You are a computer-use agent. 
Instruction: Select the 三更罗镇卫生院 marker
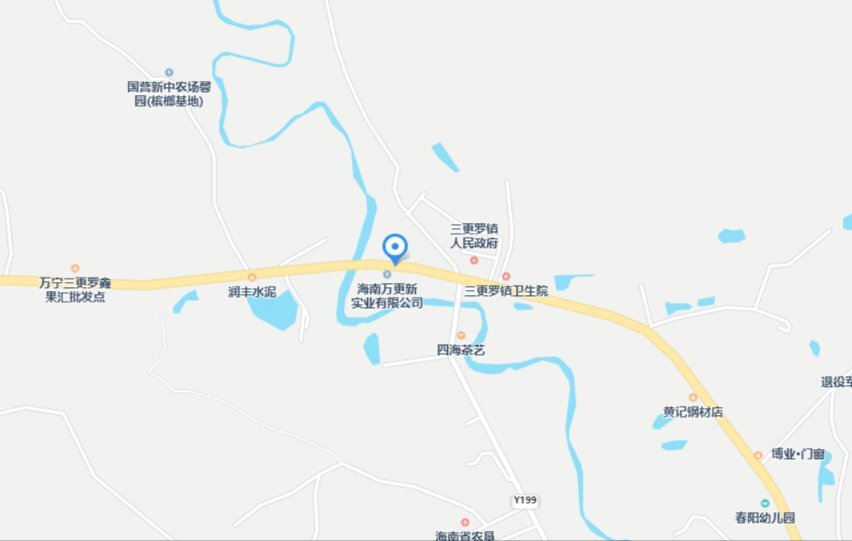tap(506, 276)
